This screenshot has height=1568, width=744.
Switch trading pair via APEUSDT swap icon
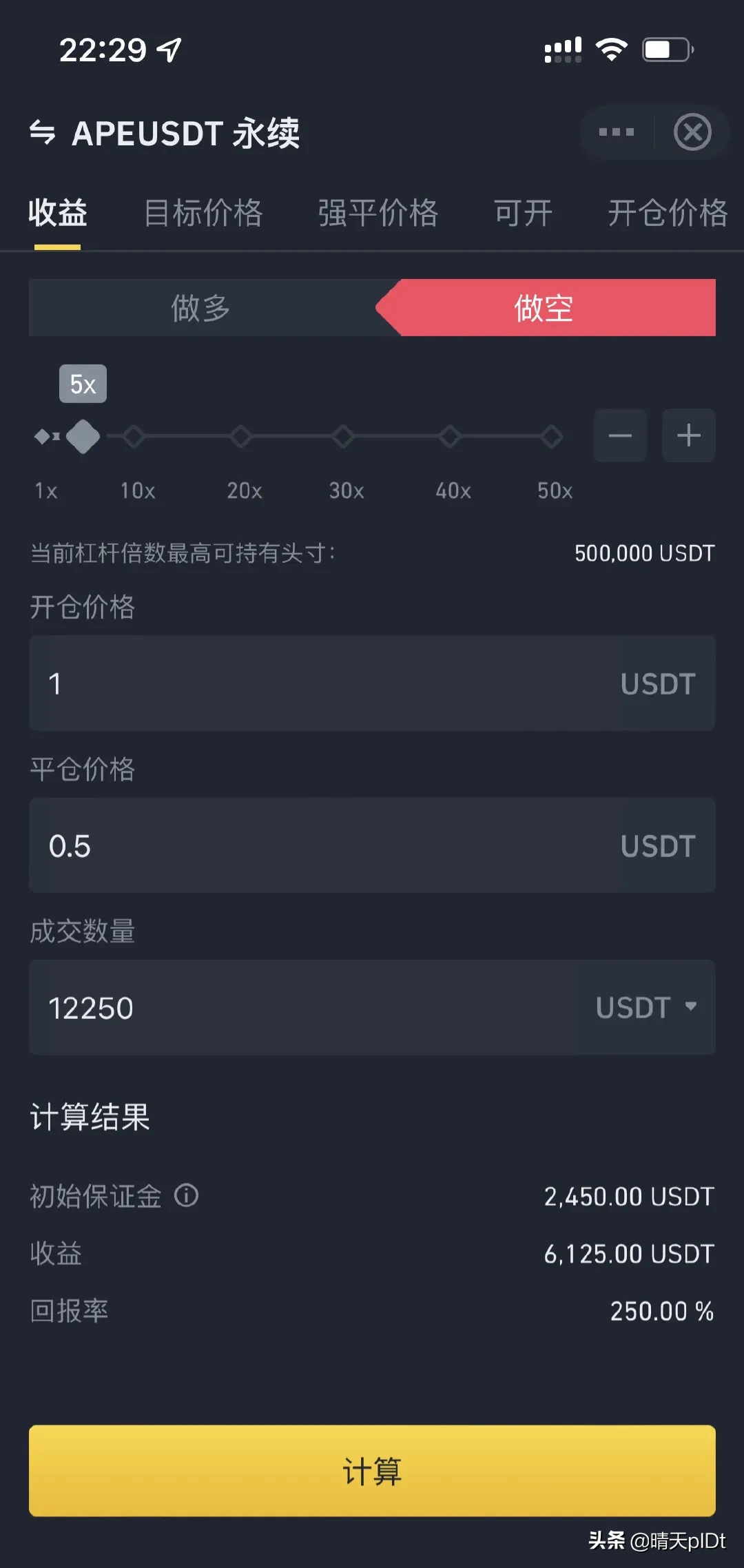[42, 132]
